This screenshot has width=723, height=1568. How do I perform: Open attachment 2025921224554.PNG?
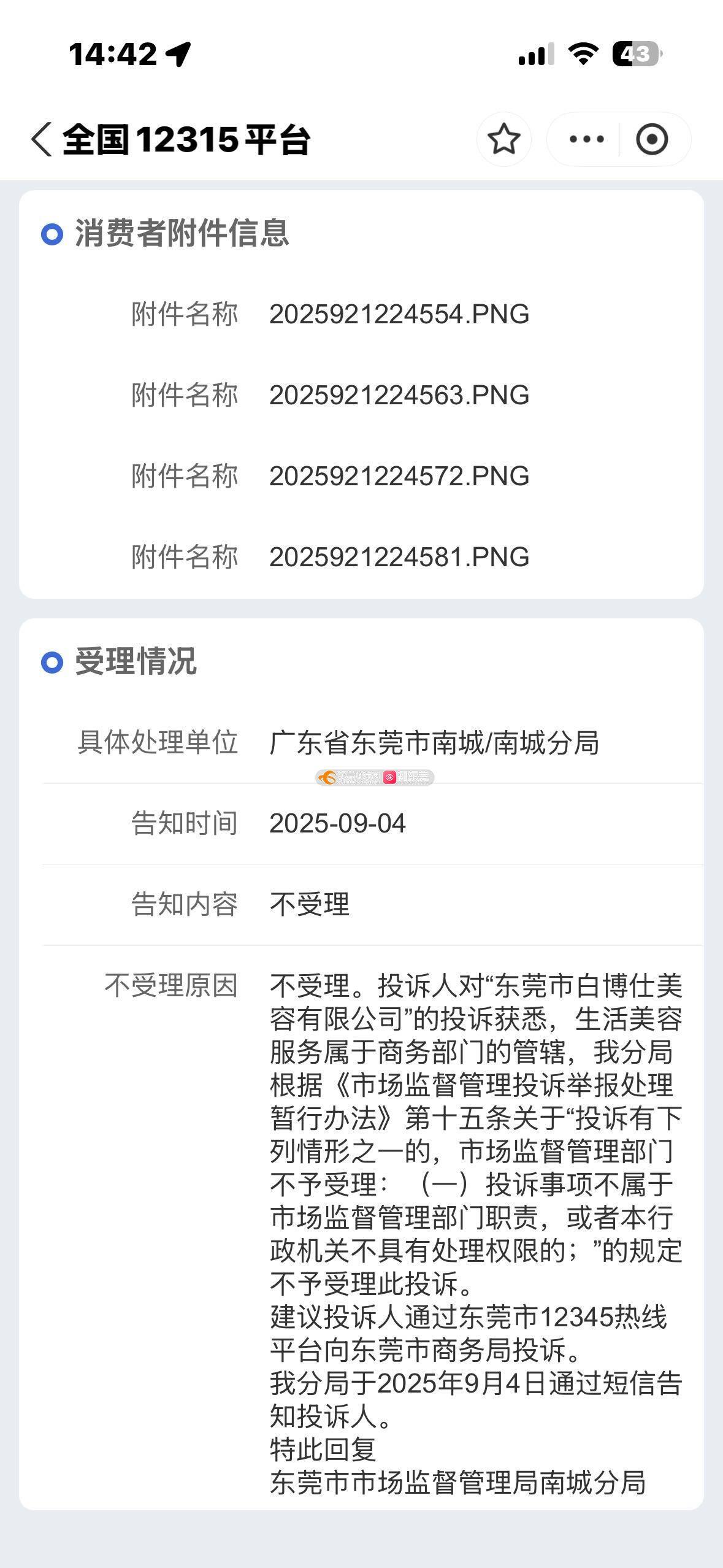click(399, 314)
